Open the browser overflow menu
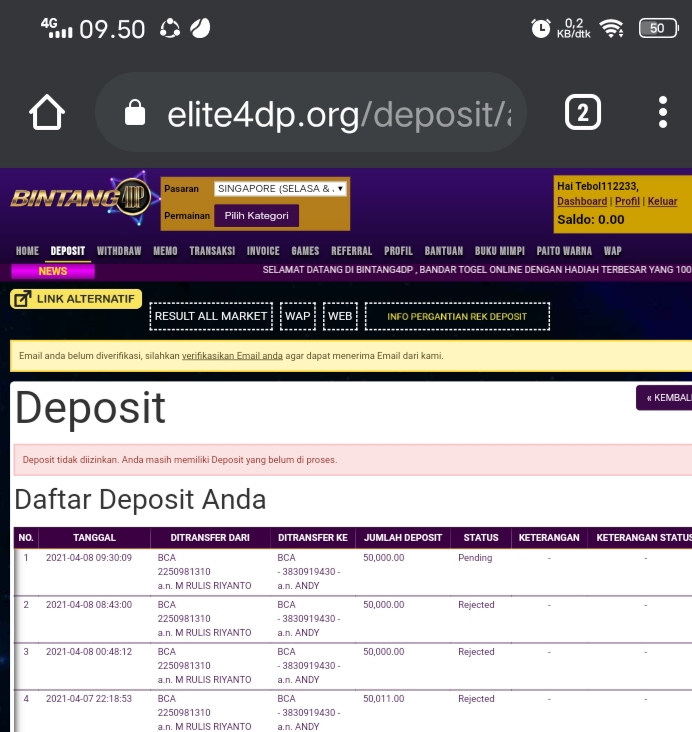The image size is (692, 732). pos(662,113)
